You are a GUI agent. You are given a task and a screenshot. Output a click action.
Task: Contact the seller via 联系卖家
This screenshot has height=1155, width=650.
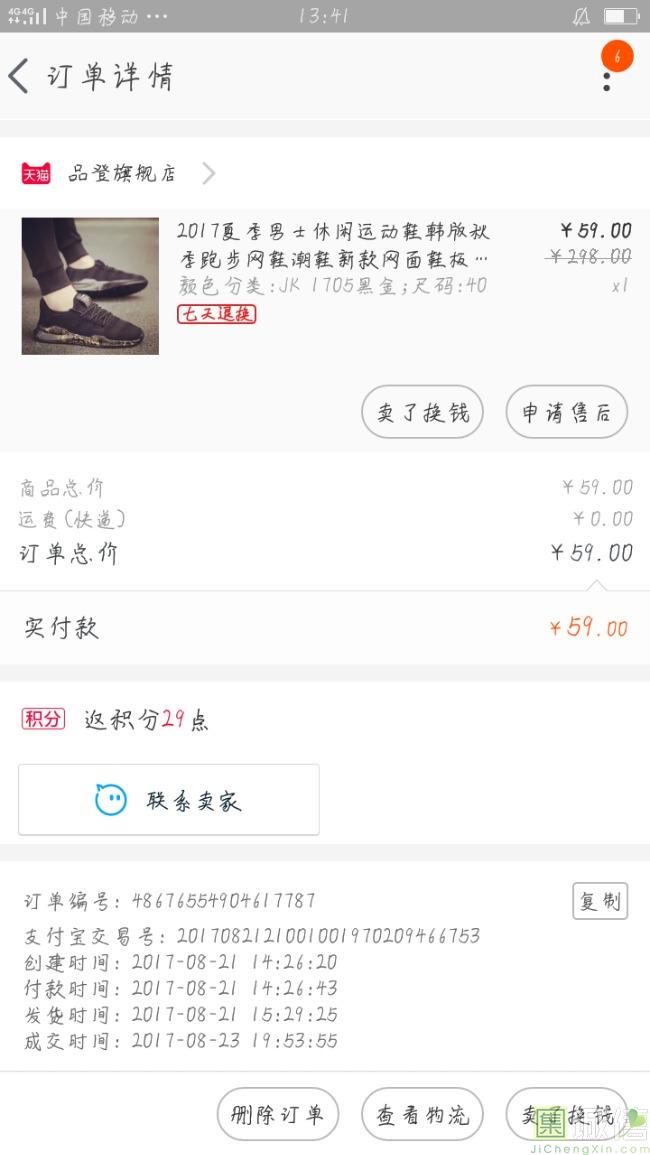click(169, 799)
